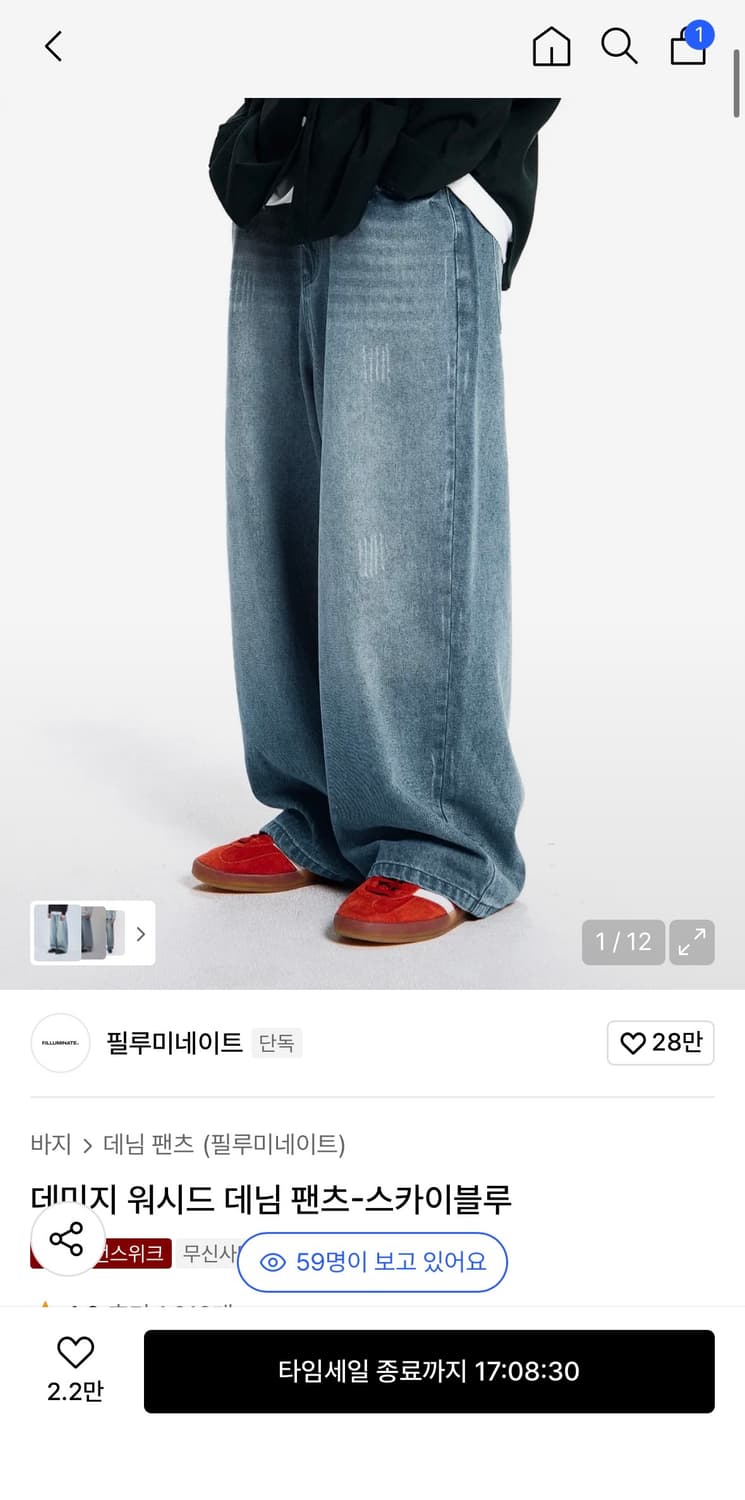Image resolution: width=745 pixels, height=1500 pixels.
Task: Go back using the back arrow
Action: pyautogui.click(x=53, y=45)
